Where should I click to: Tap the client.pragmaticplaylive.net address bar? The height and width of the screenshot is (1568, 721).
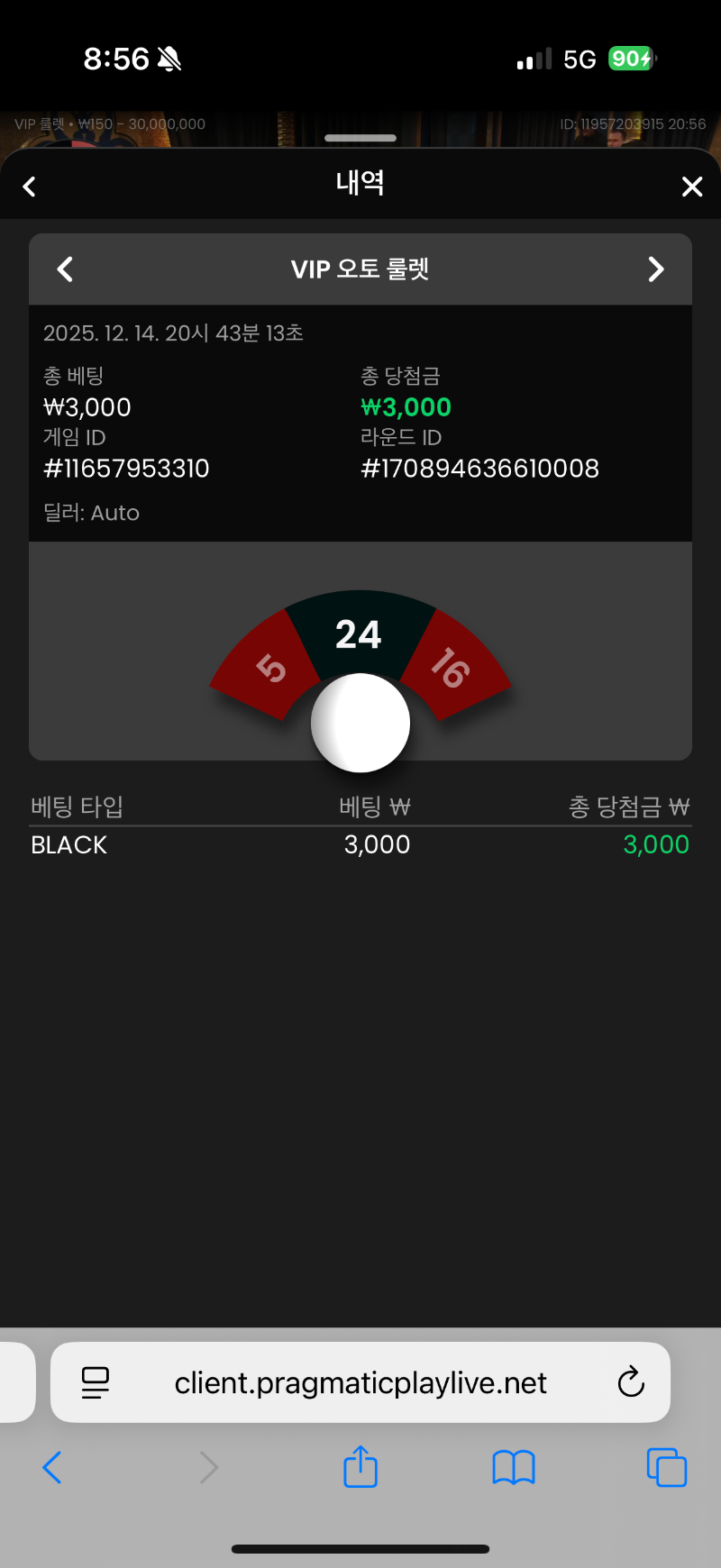coord(360,1382)
